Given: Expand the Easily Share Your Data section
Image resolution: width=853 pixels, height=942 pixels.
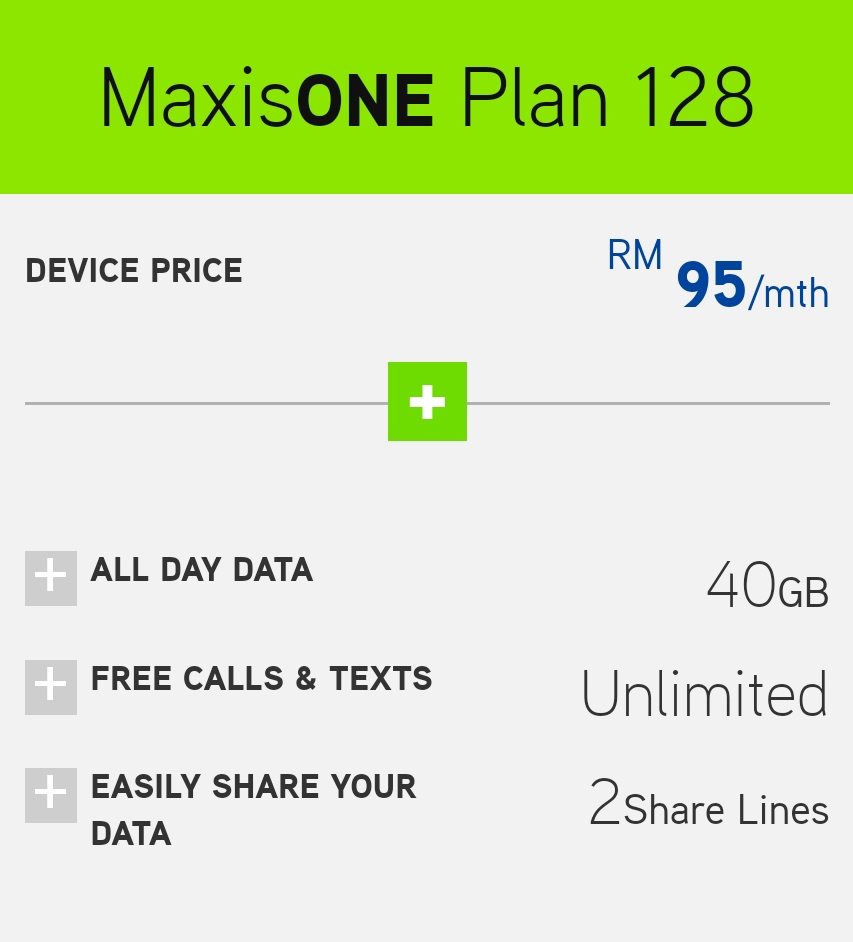Looking at the screenshot, I should 51,795.
